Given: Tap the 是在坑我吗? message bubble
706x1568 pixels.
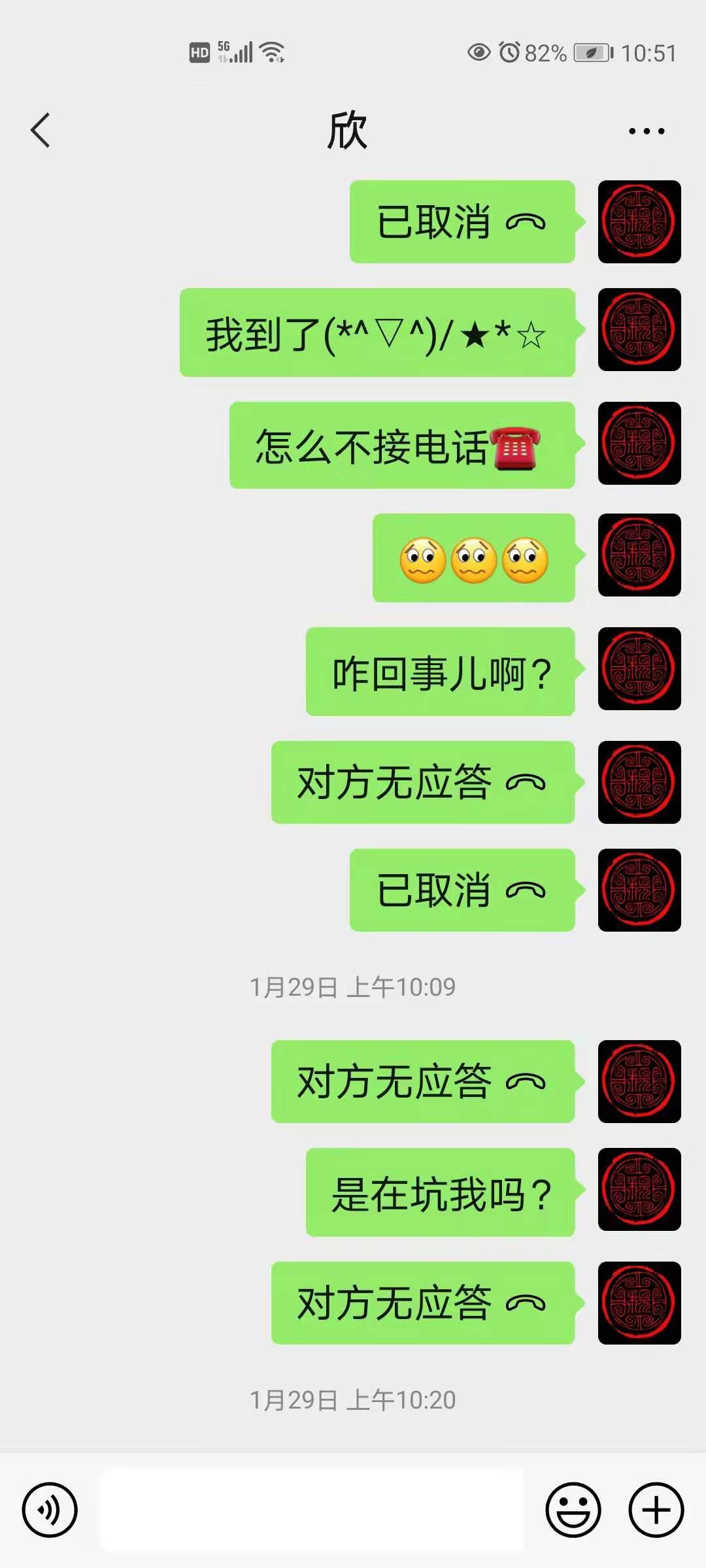Looking at the screenshot, I should click(441, 1193).
